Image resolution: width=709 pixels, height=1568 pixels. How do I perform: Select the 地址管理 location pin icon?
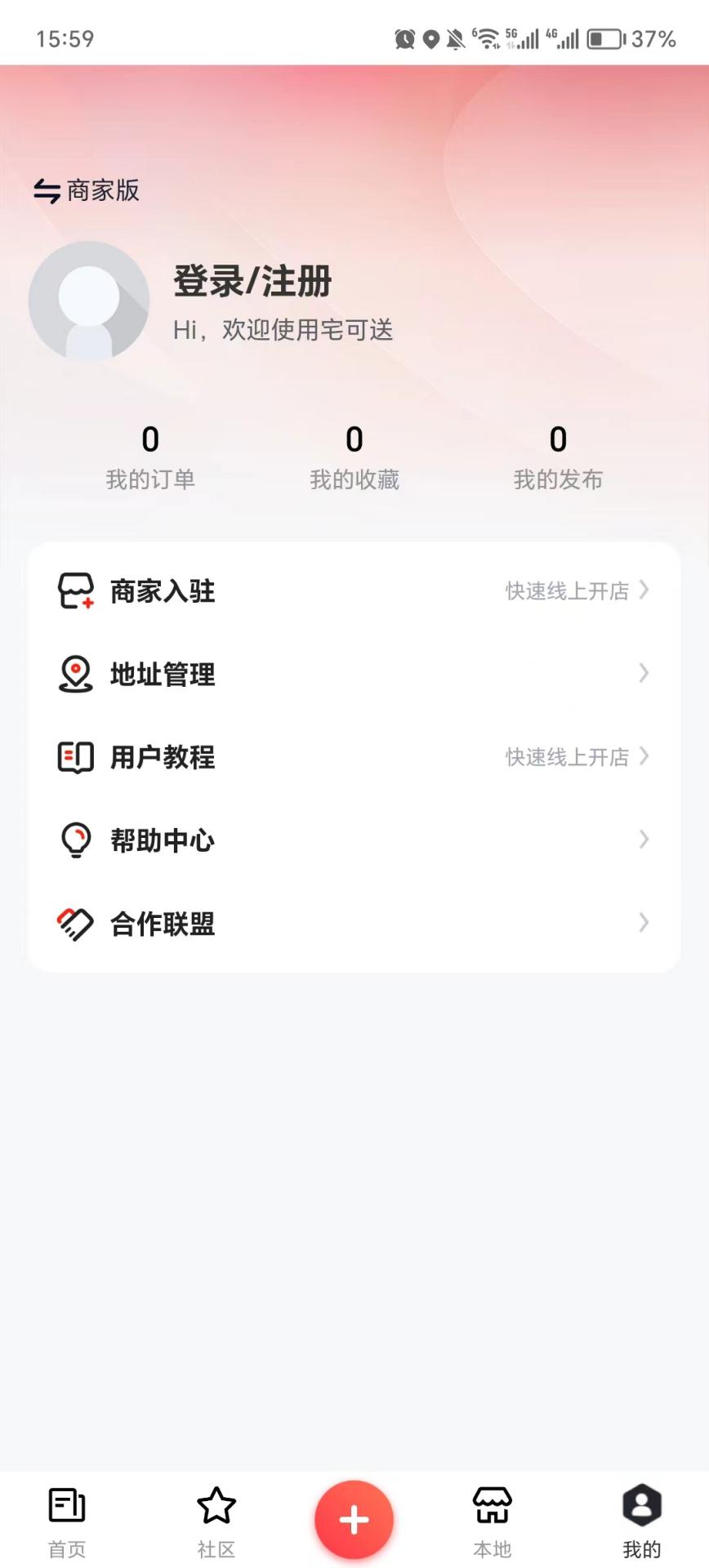75,675
